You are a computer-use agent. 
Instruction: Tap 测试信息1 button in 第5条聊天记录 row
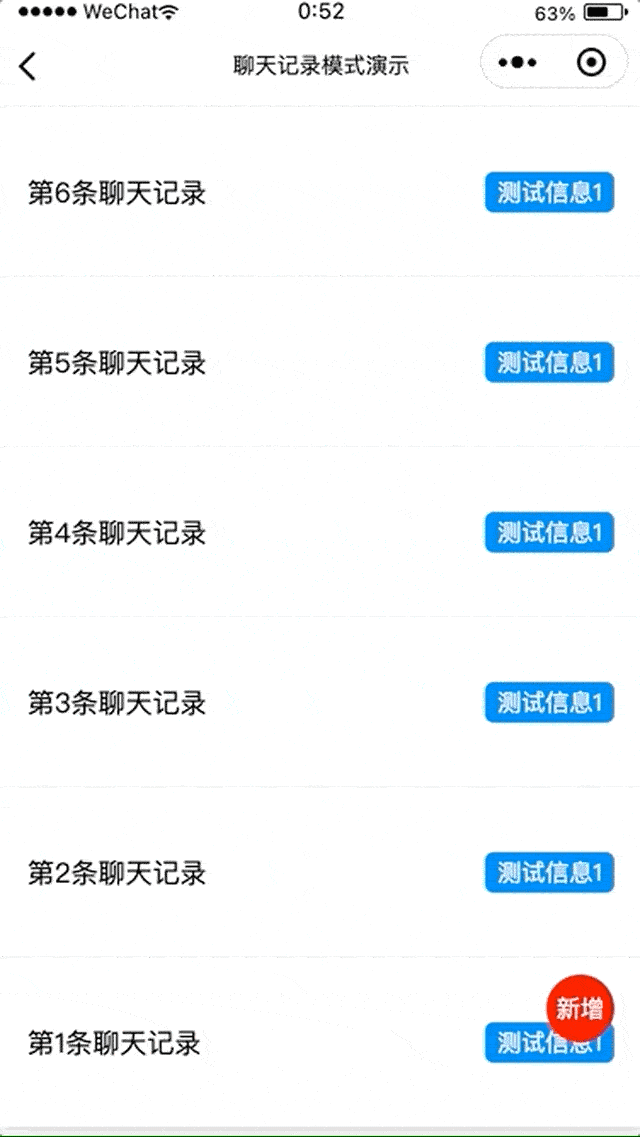coord(549,362)
